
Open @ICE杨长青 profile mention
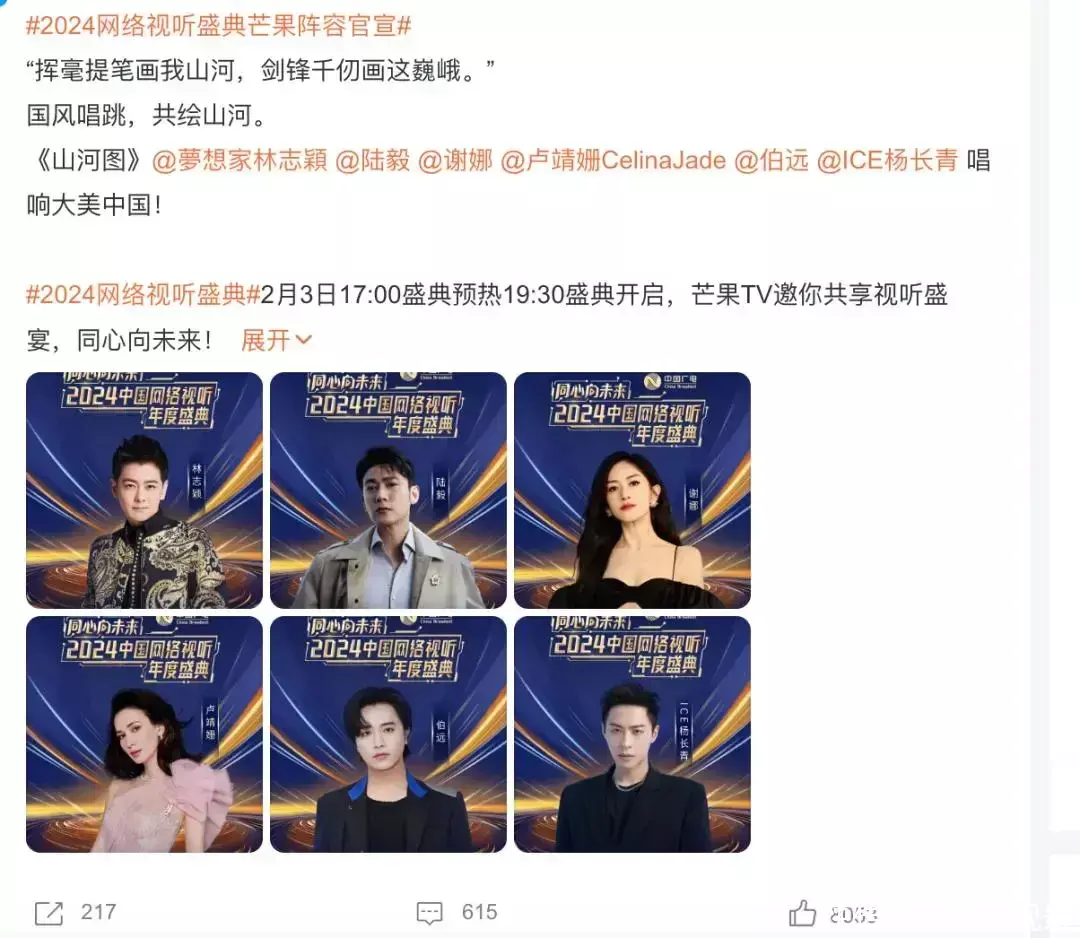tap(888, 161)
